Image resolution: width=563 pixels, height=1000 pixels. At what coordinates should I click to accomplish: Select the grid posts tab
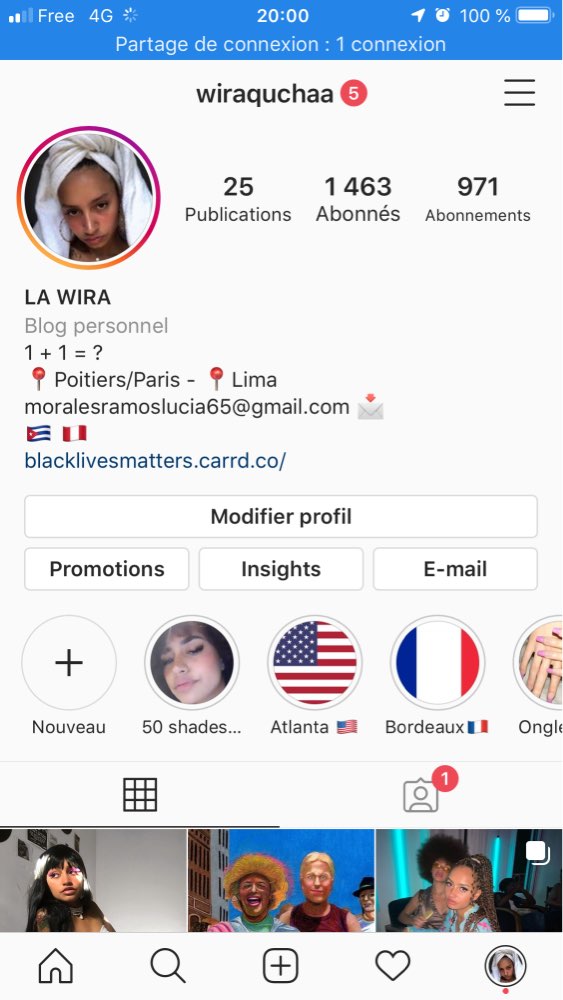(140, 795)
